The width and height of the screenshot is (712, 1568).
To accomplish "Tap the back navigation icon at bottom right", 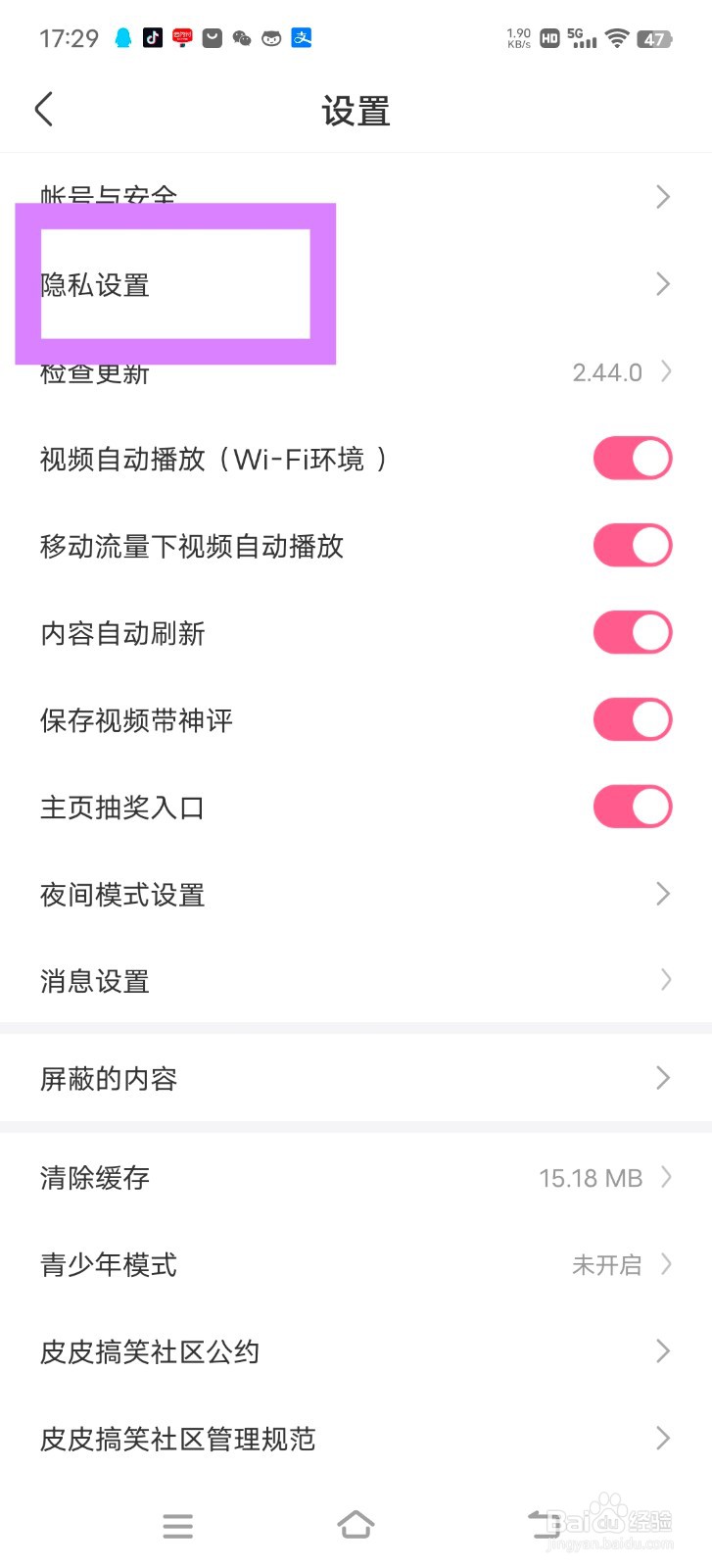I will point(542,1525).
